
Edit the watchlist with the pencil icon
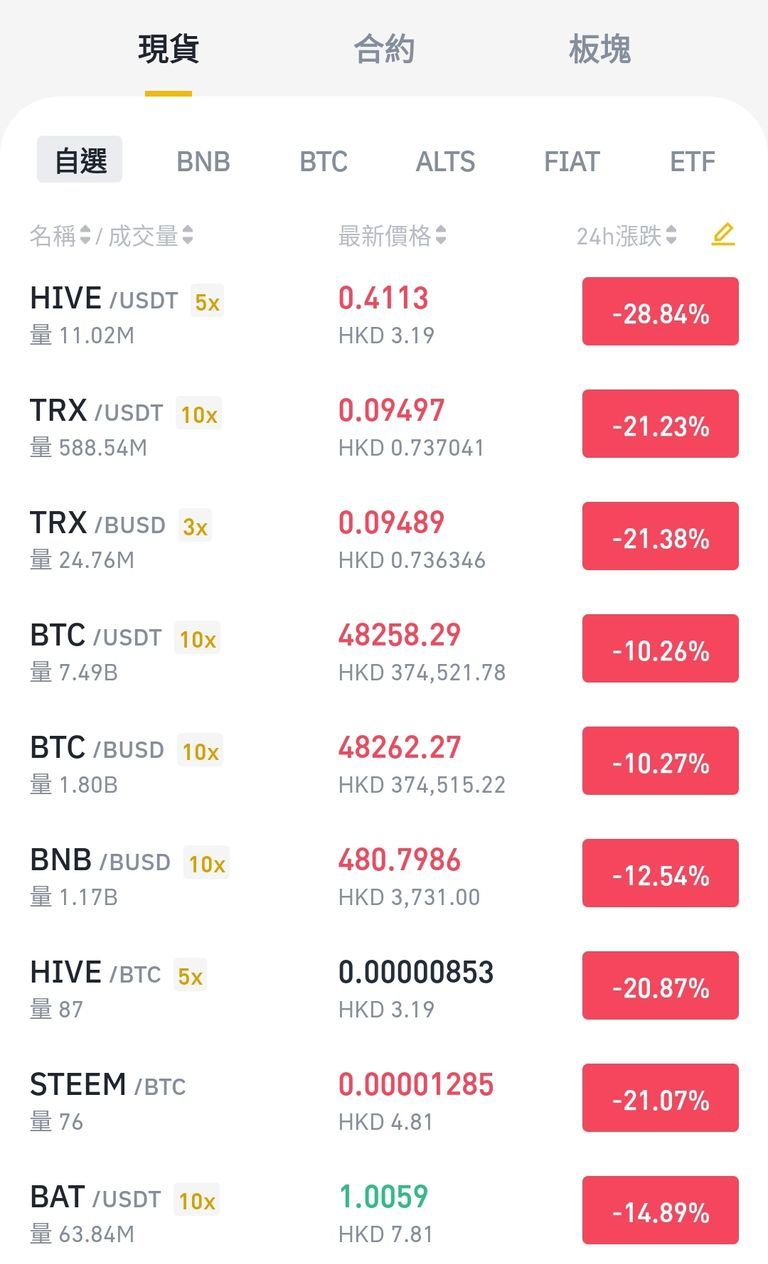pyautogui.click(x=723, y=235)
